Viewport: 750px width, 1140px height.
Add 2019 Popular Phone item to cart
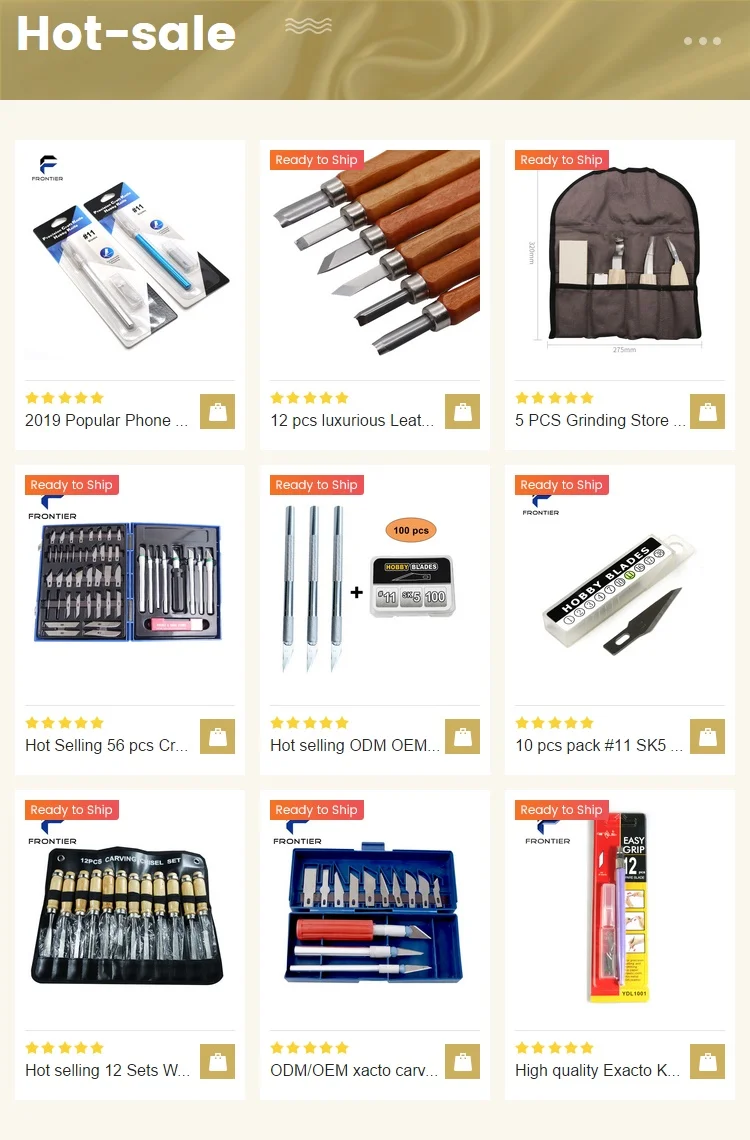point(217,412)
